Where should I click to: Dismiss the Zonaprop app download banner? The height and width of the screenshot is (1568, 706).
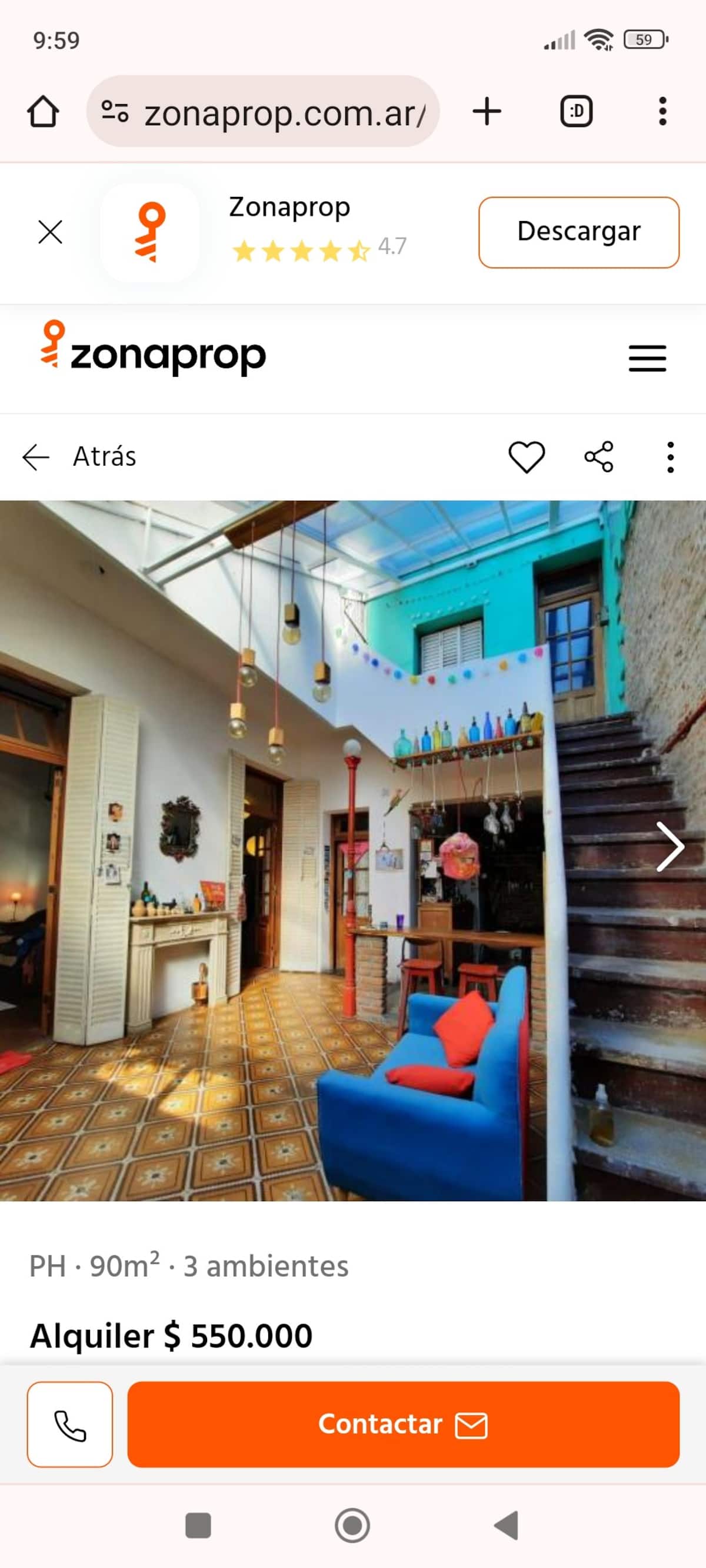click(x=50, y=232)
